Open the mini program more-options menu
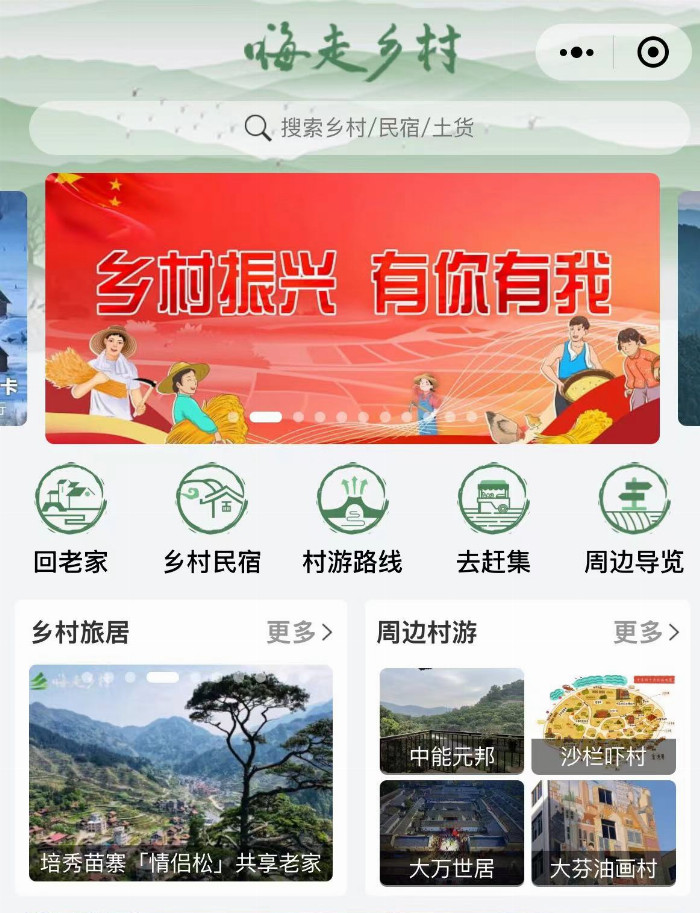 [x=576, y=52]
